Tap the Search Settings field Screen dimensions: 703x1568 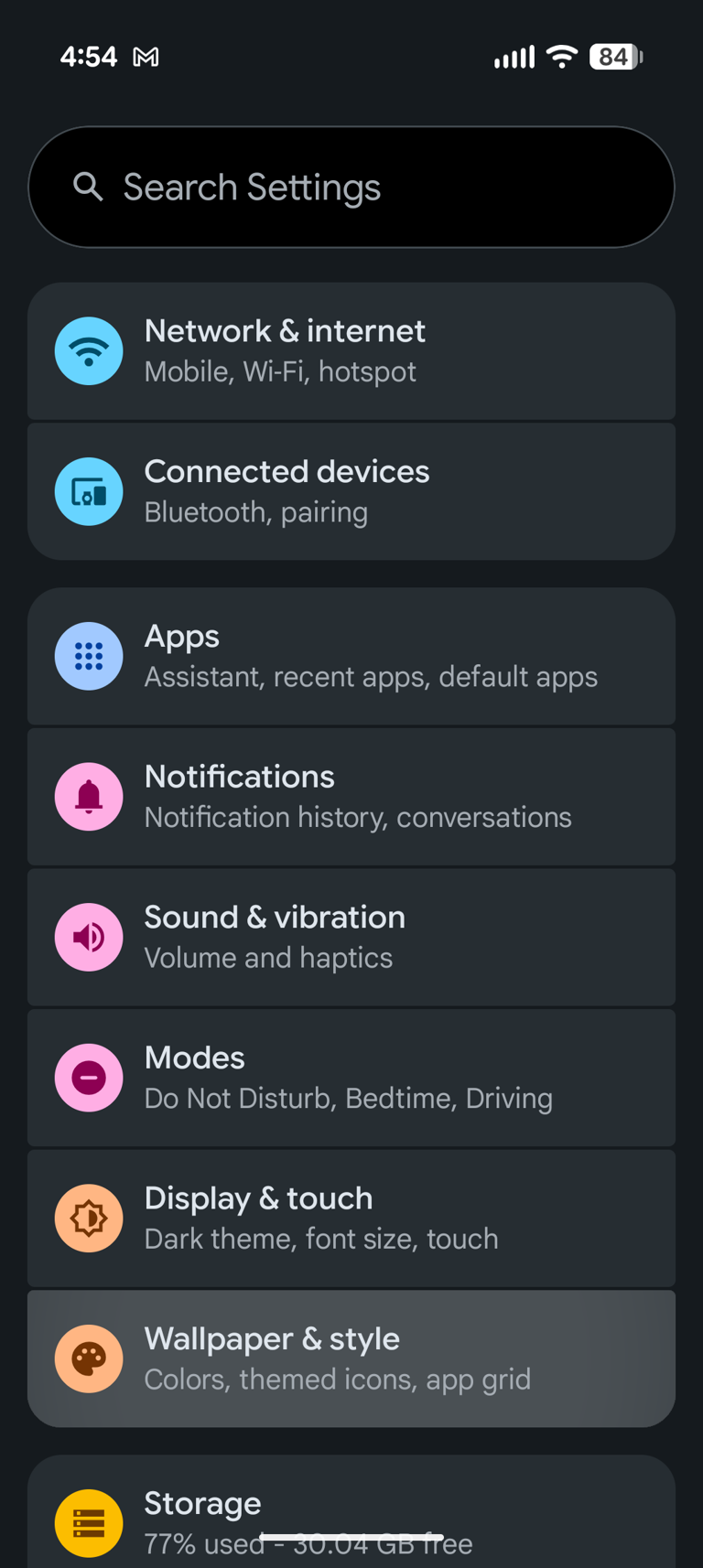(351, 188)
